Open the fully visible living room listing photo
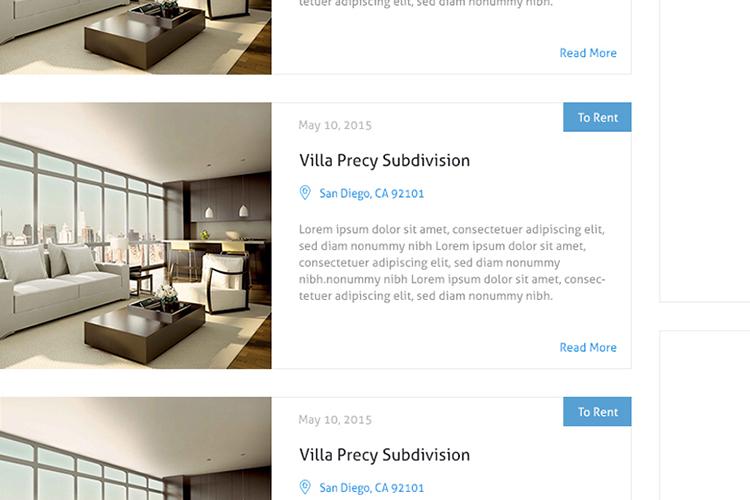The width and height of the screenshot is (750, 500). pos(135,235)
